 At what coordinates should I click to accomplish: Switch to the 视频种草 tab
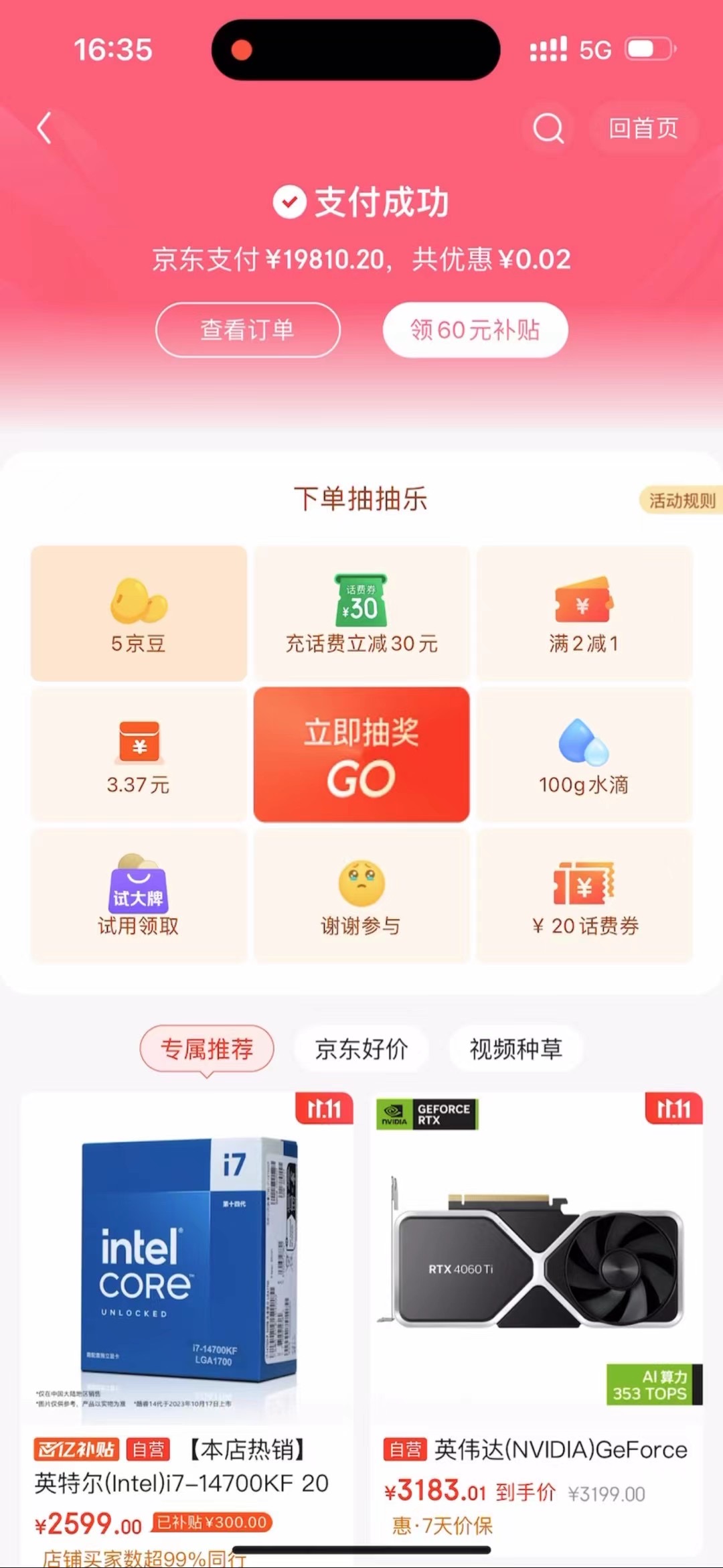(x=515, y=1048)
